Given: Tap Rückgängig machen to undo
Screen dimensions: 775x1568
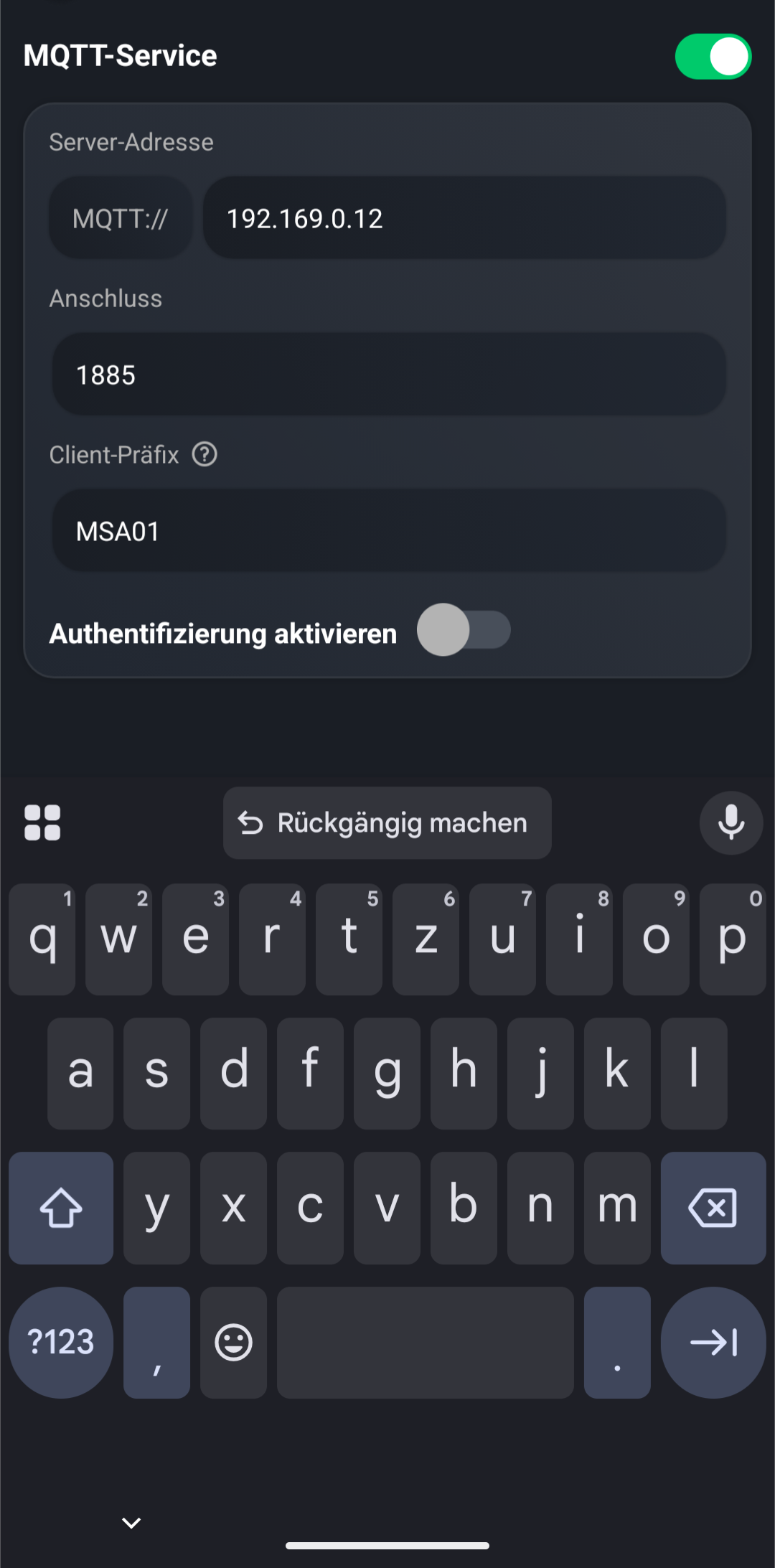Looking at the screenshot, I should 387,823.
